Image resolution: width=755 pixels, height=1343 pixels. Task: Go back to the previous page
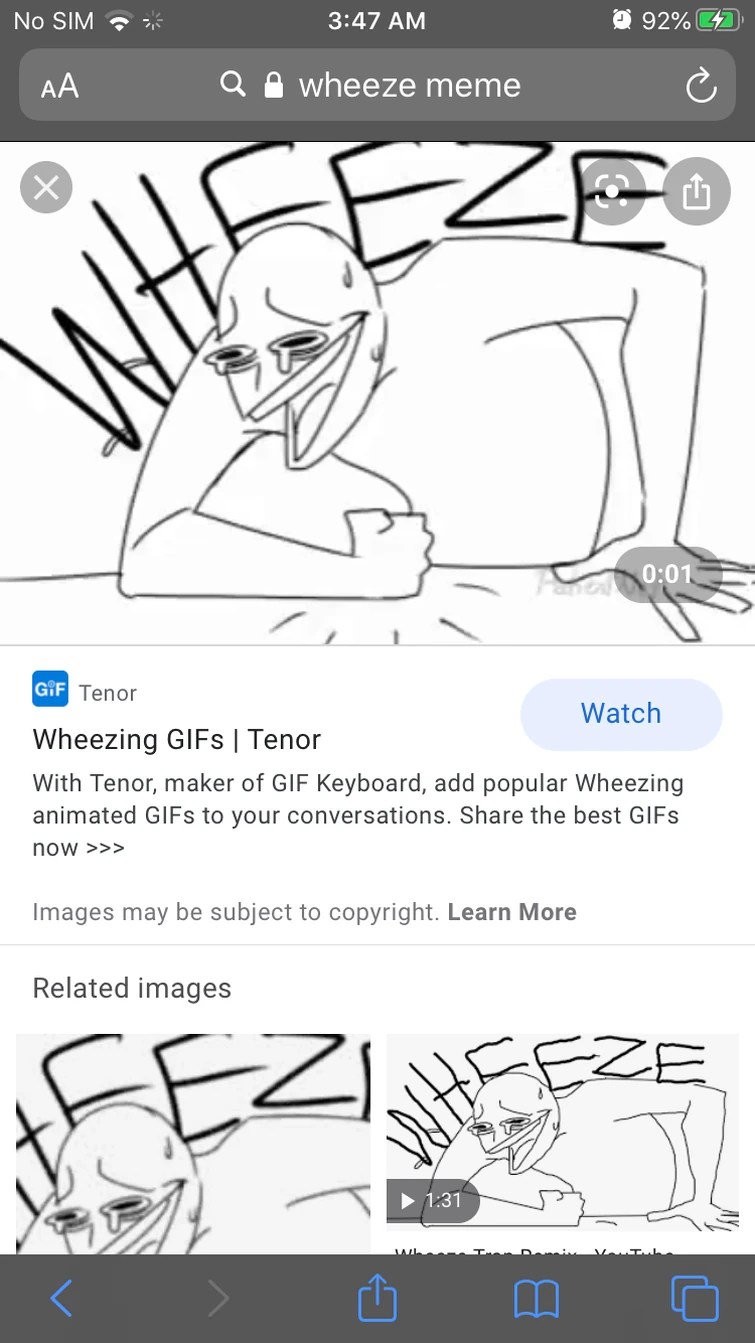coord(61,1298)
